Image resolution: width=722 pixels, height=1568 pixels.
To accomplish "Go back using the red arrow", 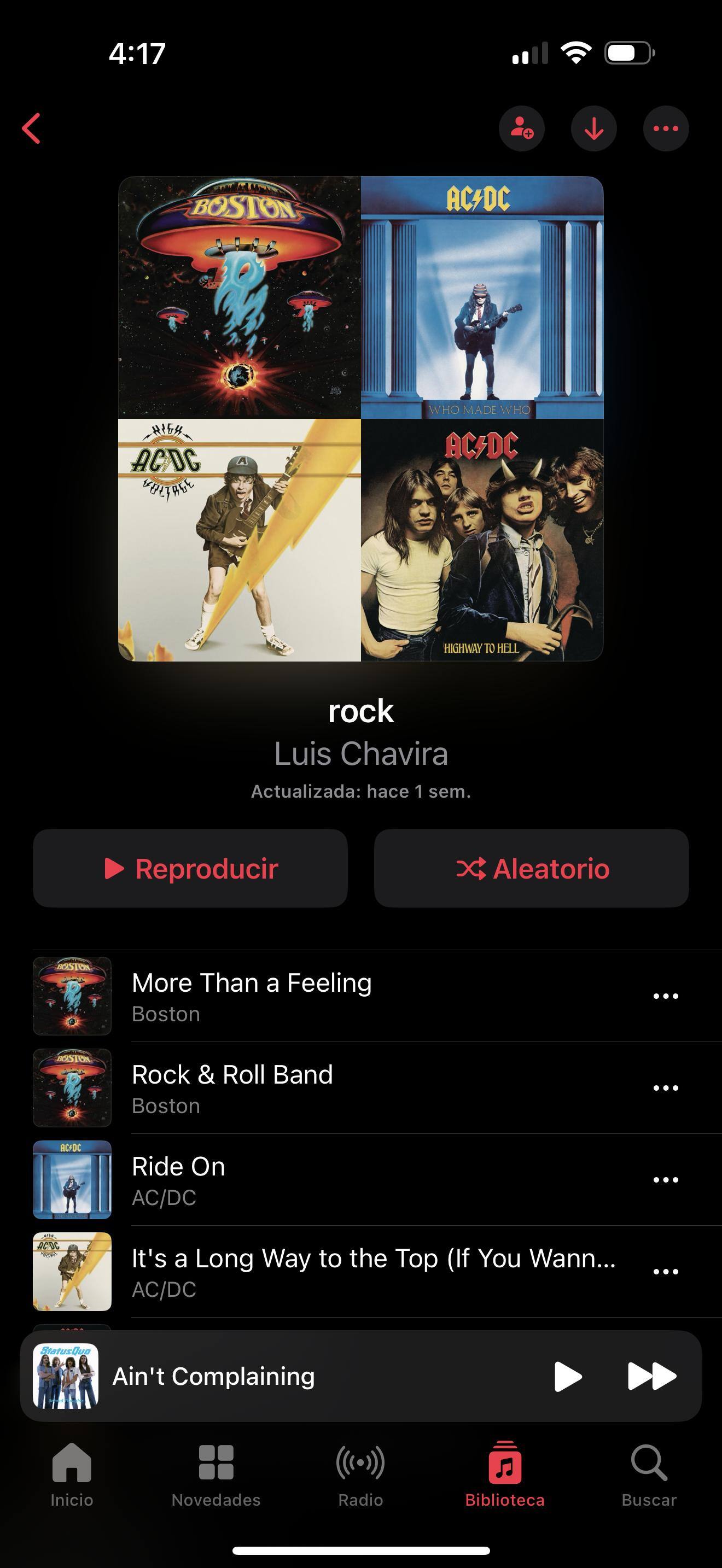I will (32, 128).
